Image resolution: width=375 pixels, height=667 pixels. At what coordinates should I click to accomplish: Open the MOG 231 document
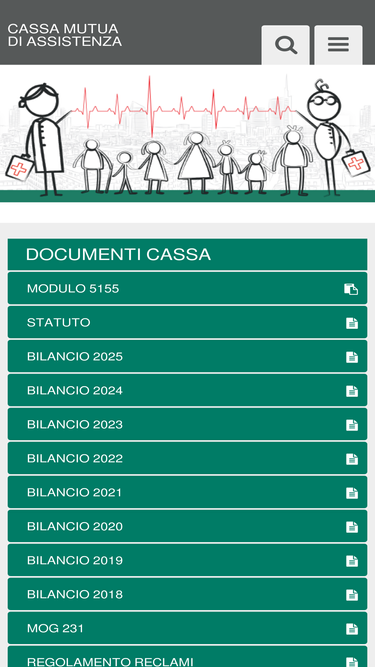[188, 629]
